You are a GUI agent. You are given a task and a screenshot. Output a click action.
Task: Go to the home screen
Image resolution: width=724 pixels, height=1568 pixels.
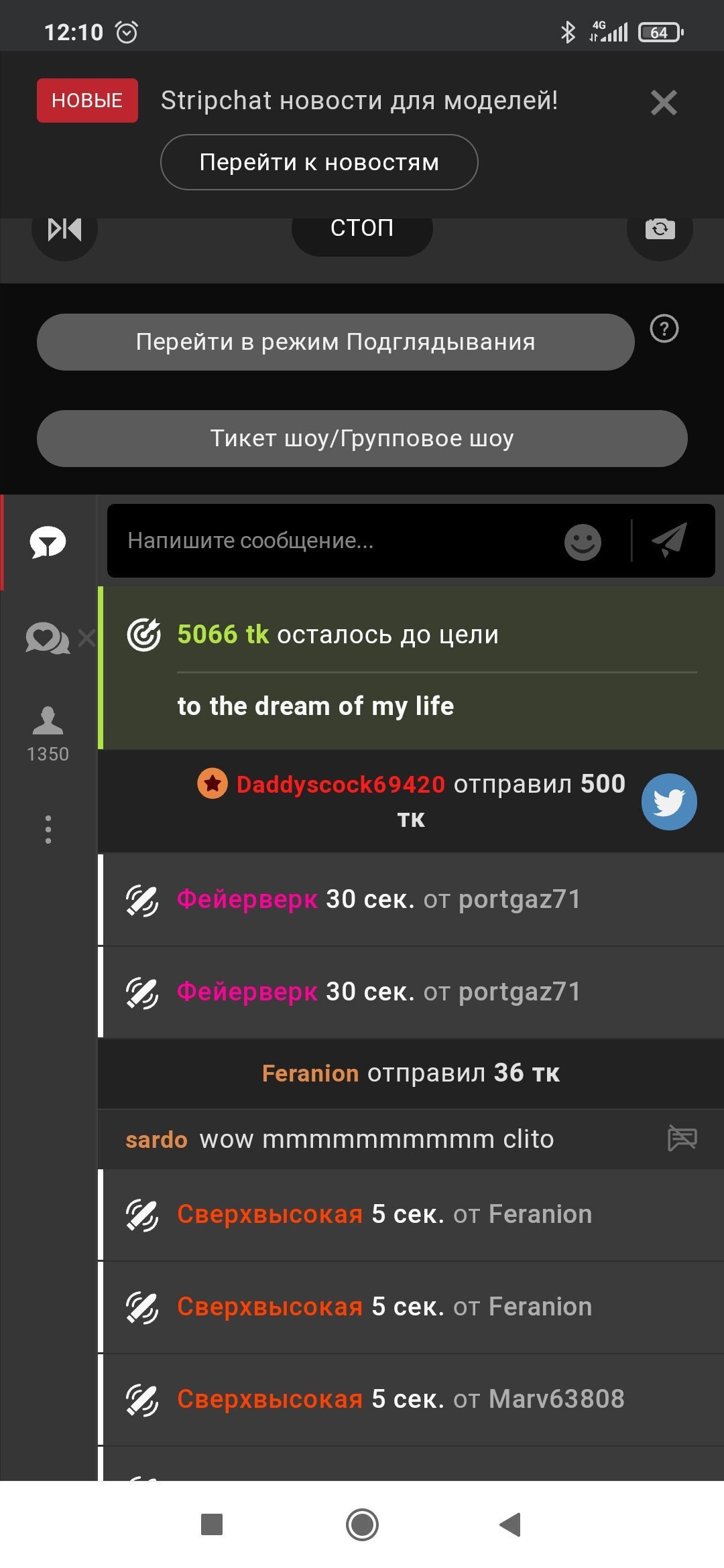[362, 1524]
